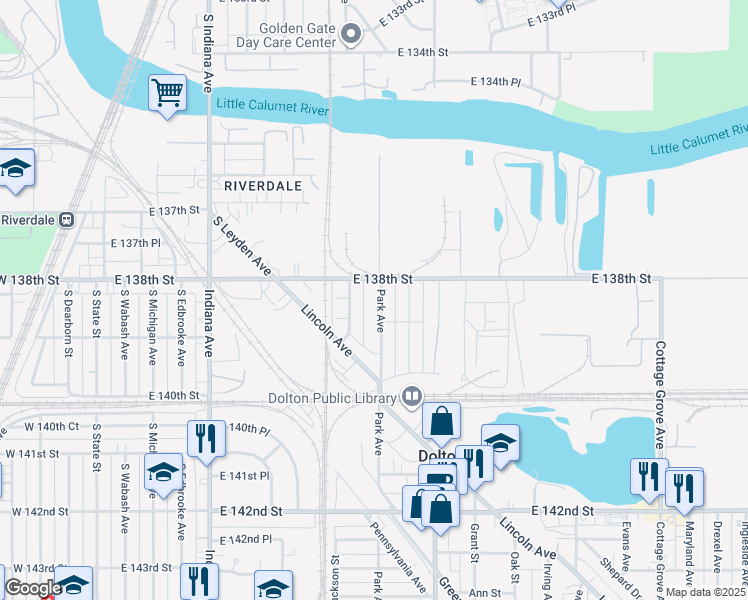Viewport: 748px width, 600px height.
Task: Tap the grocery cart marker near Little Calumet River
Action: click(x=167, y=94)
